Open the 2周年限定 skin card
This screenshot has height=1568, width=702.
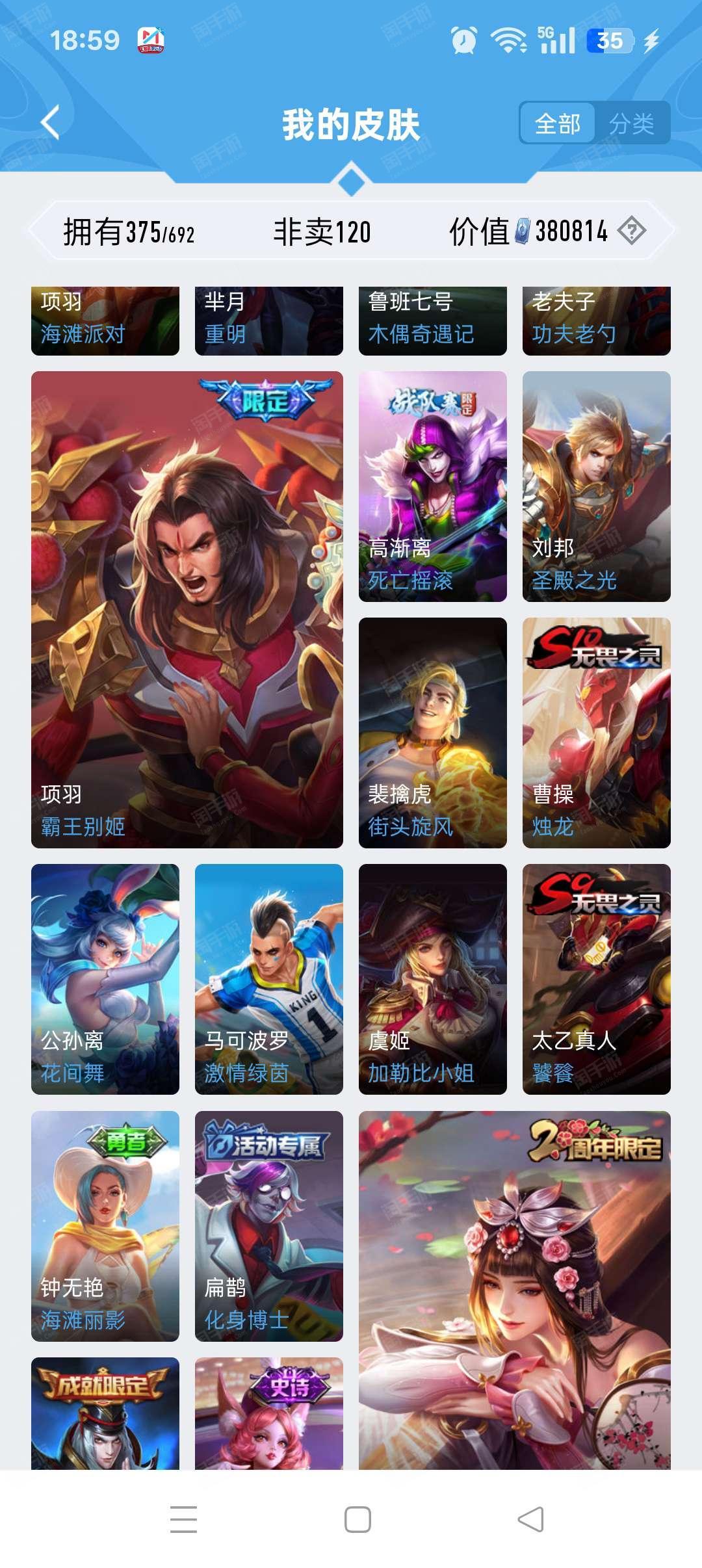point(515,1290)
